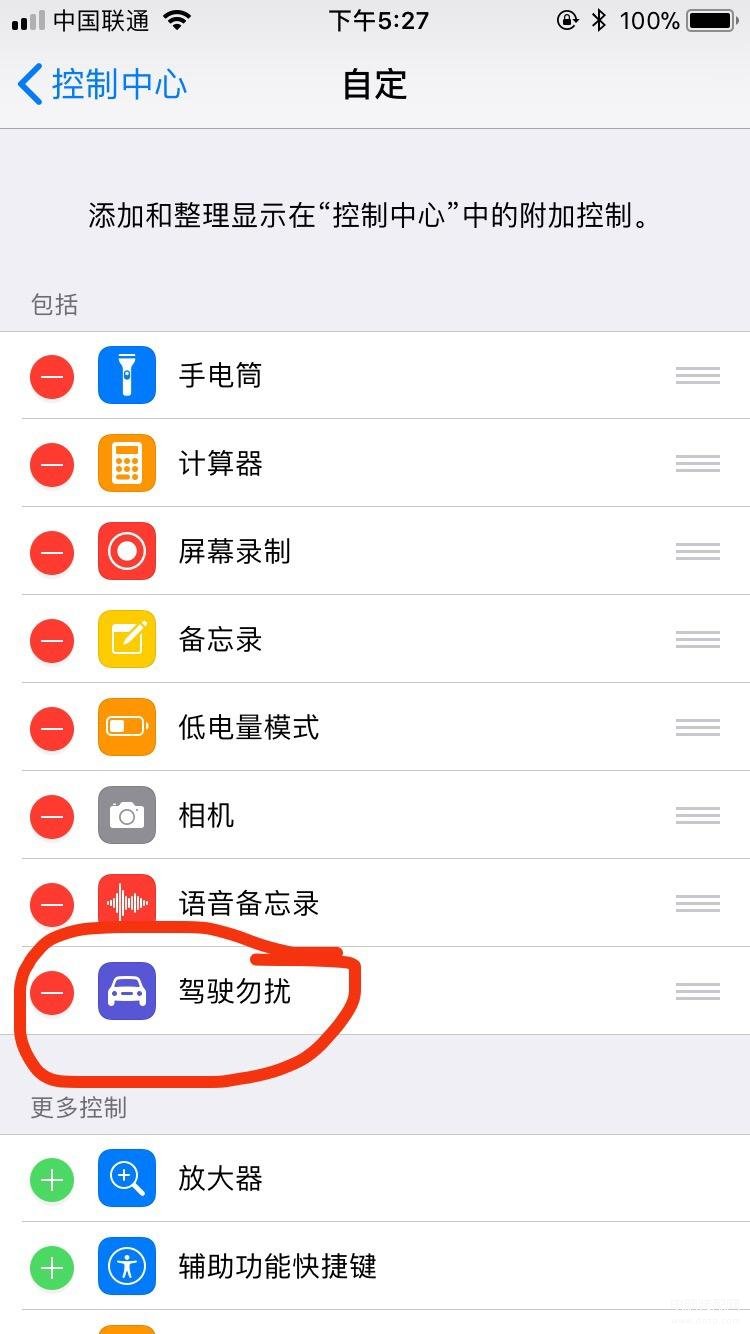Remove 屏幕录制 from Control Center

[x=52, y=552]
